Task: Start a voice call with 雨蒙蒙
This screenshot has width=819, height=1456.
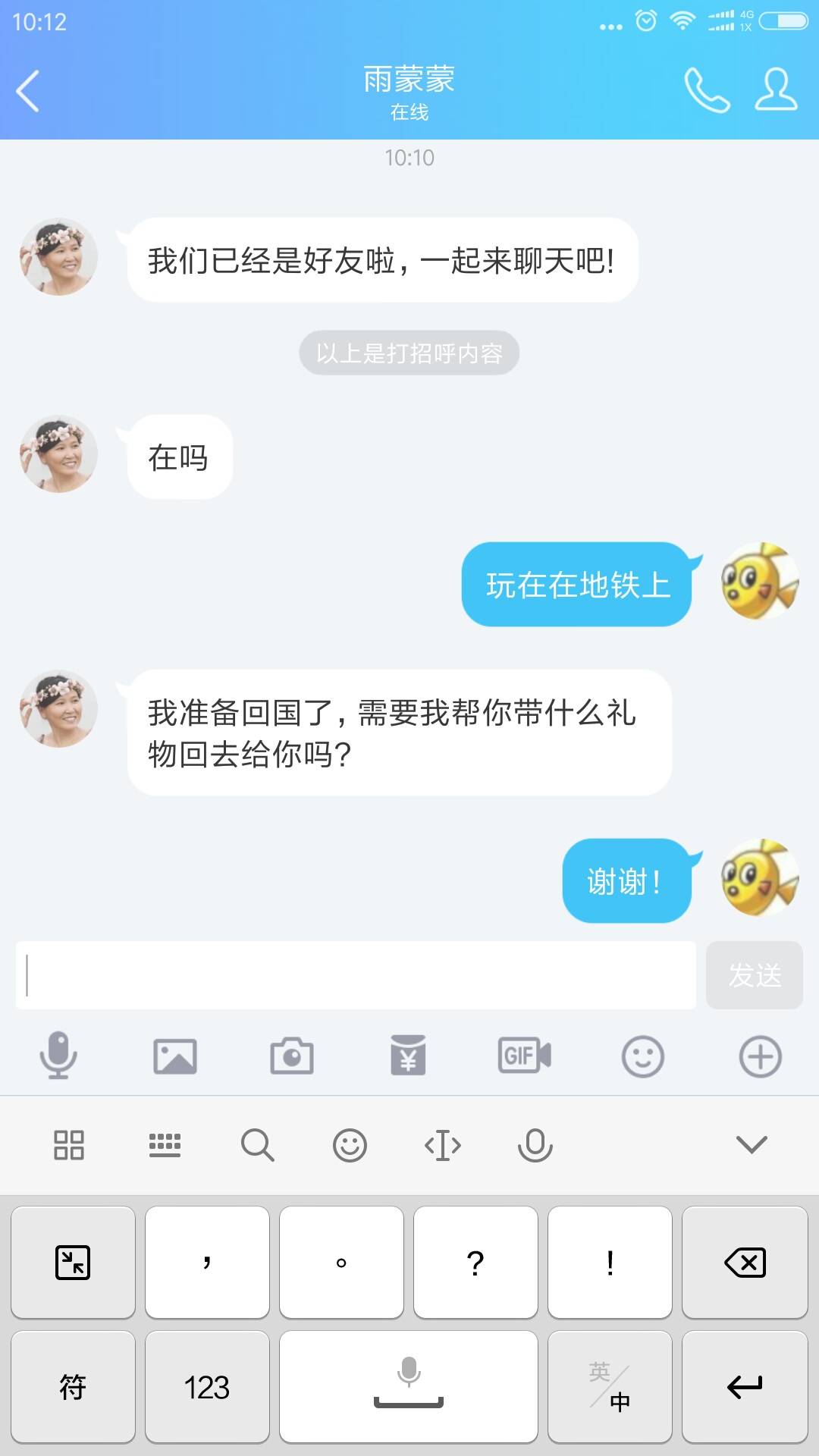Action: click(x=706, y=90)
